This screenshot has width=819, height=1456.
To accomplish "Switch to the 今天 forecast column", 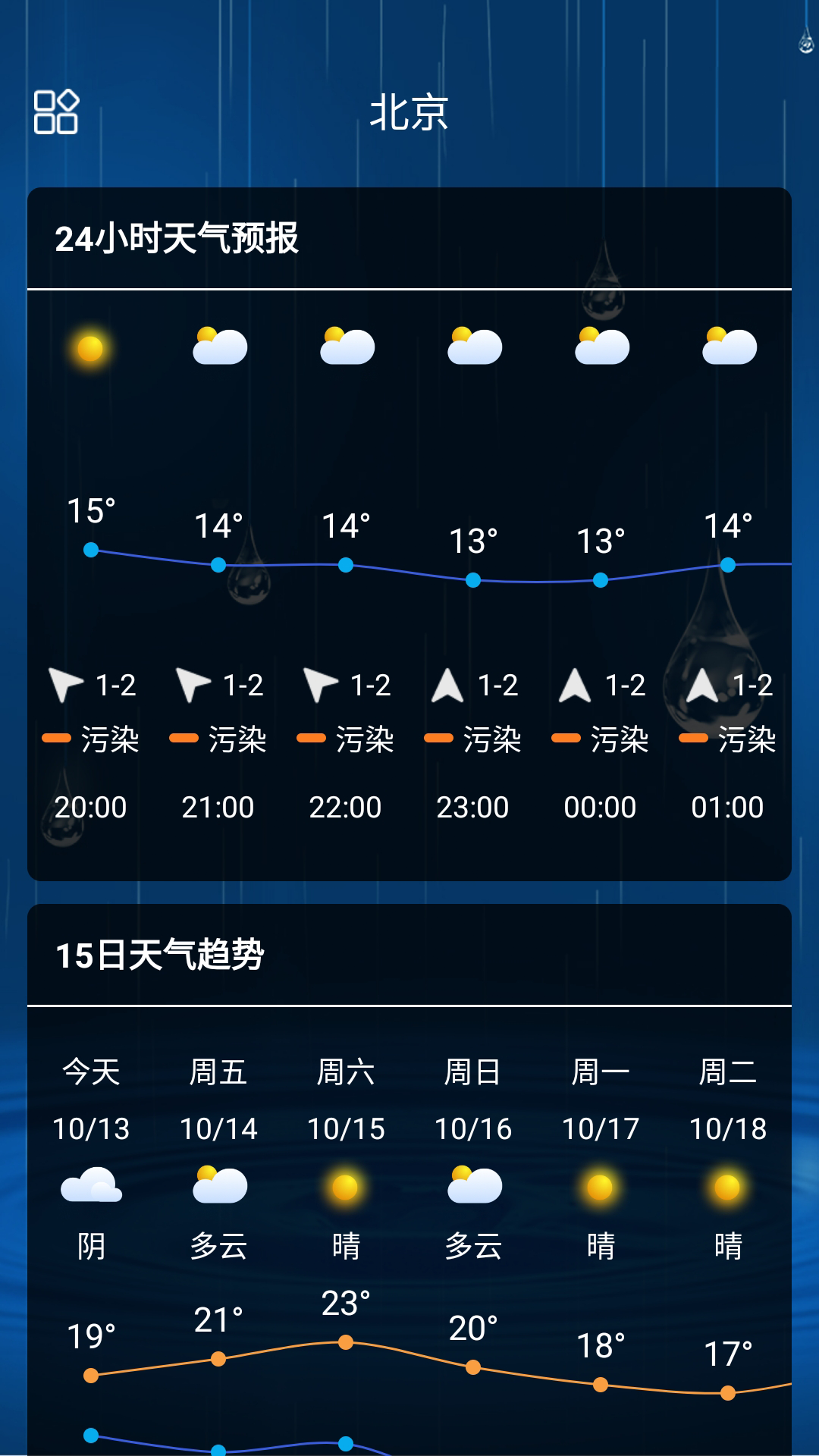I will tap(90, 1071).
